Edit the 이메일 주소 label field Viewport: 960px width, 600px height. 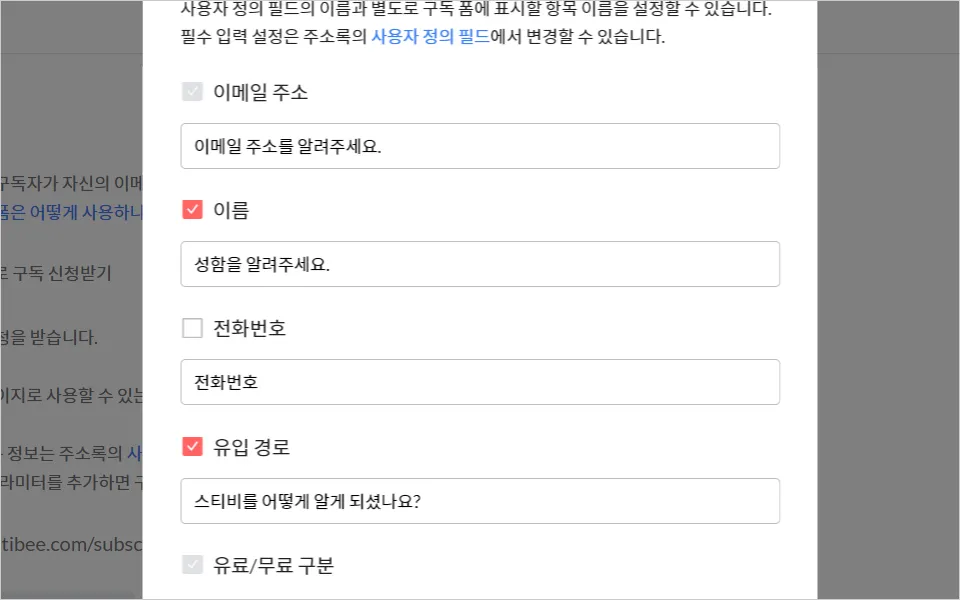[x=480, y=146]
